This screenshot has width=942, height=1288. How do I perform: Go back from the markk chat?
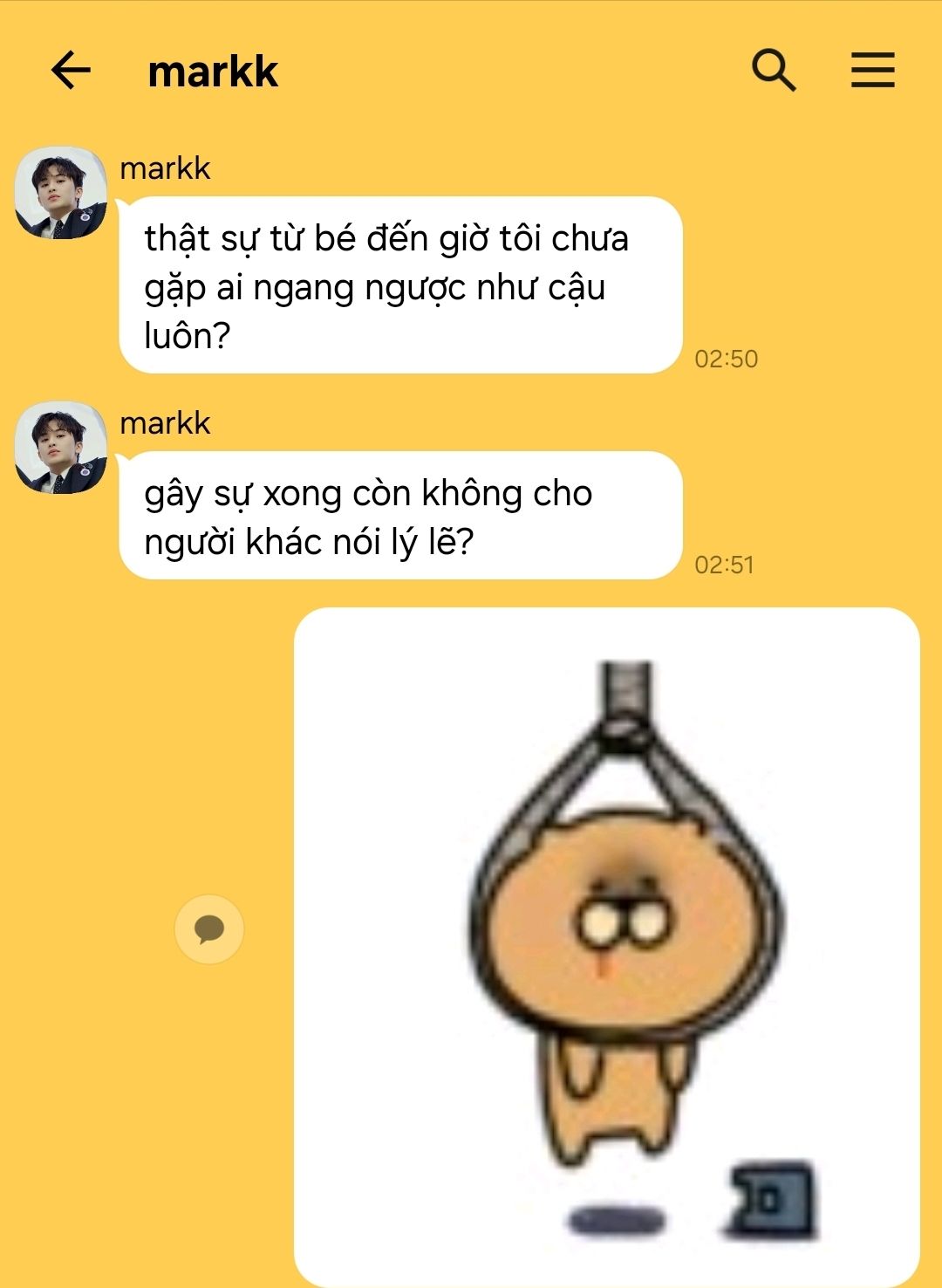pos(71,71)
